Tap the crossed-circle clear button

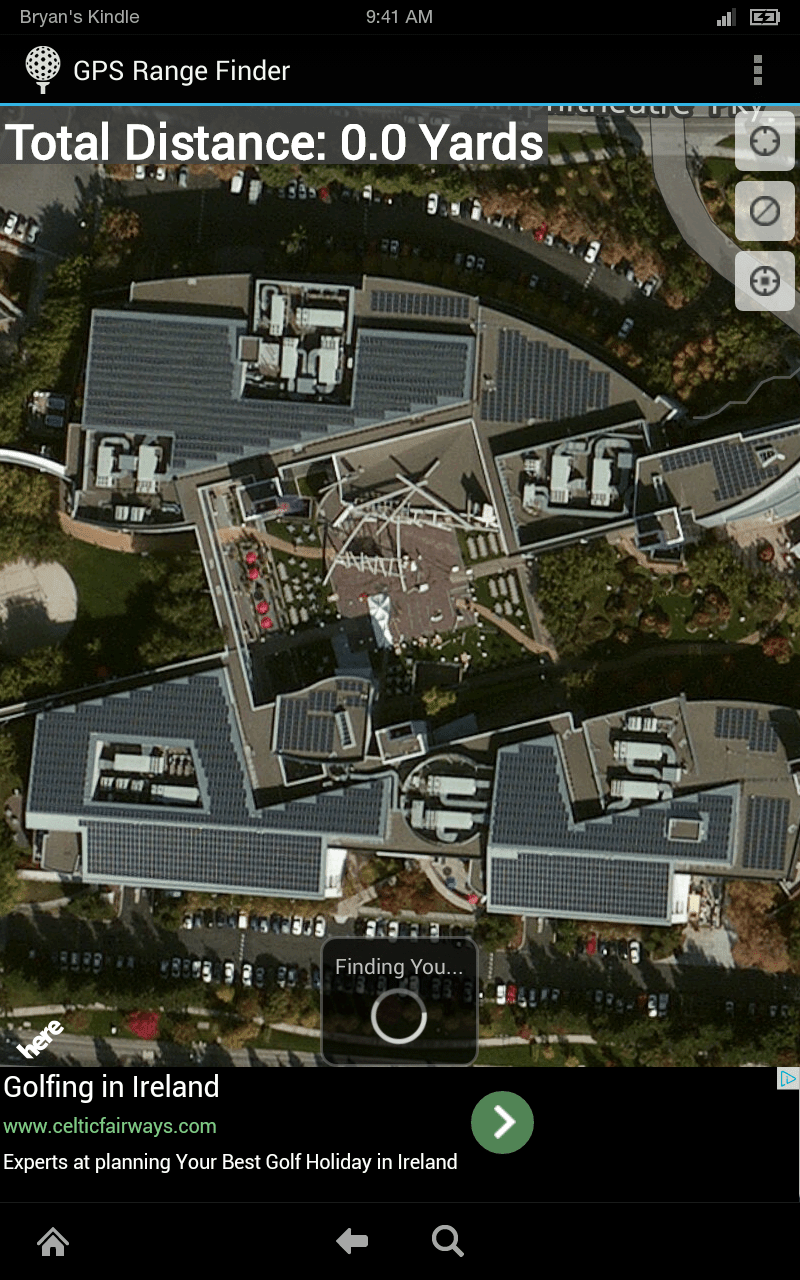coord(765,211)
